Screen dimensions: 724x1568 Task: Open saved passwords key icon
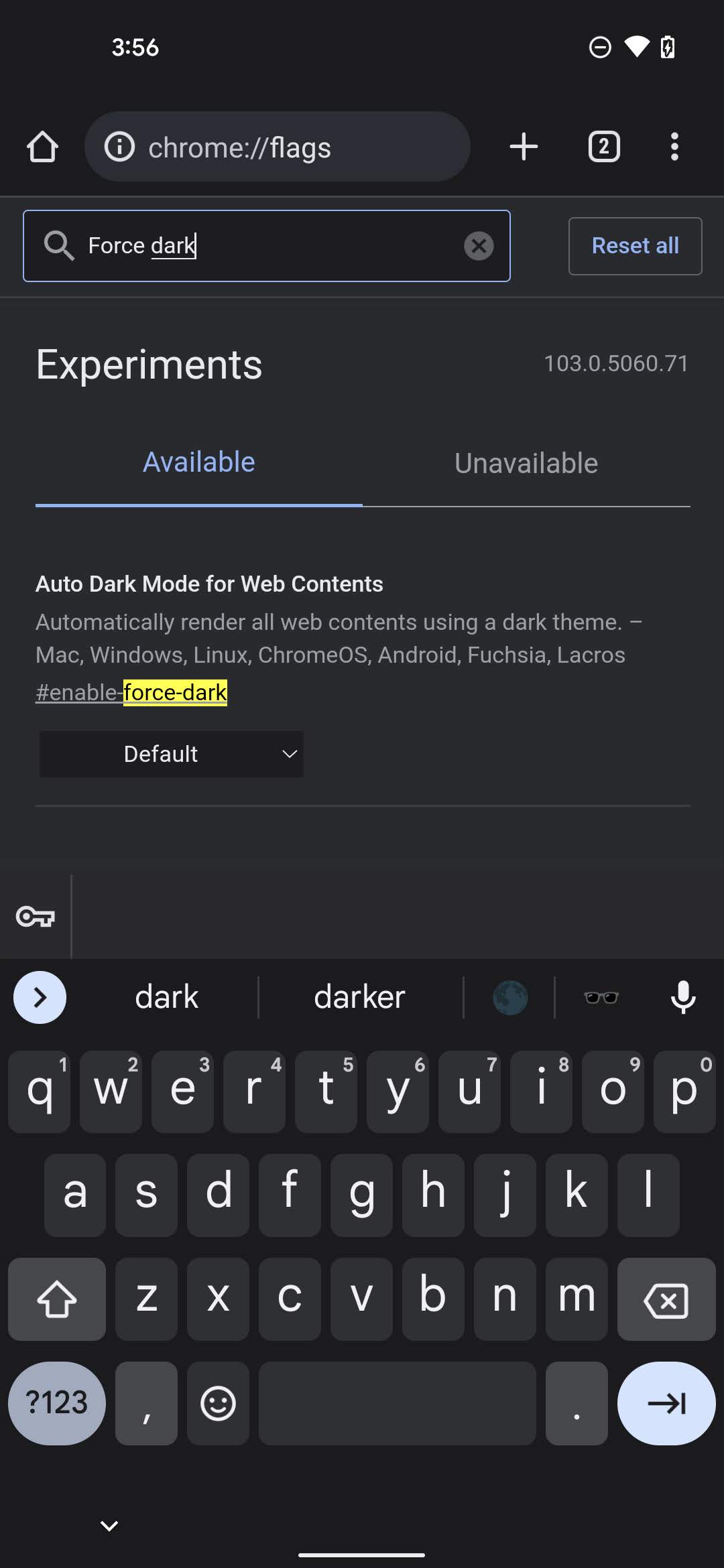(x=35, y=916)
